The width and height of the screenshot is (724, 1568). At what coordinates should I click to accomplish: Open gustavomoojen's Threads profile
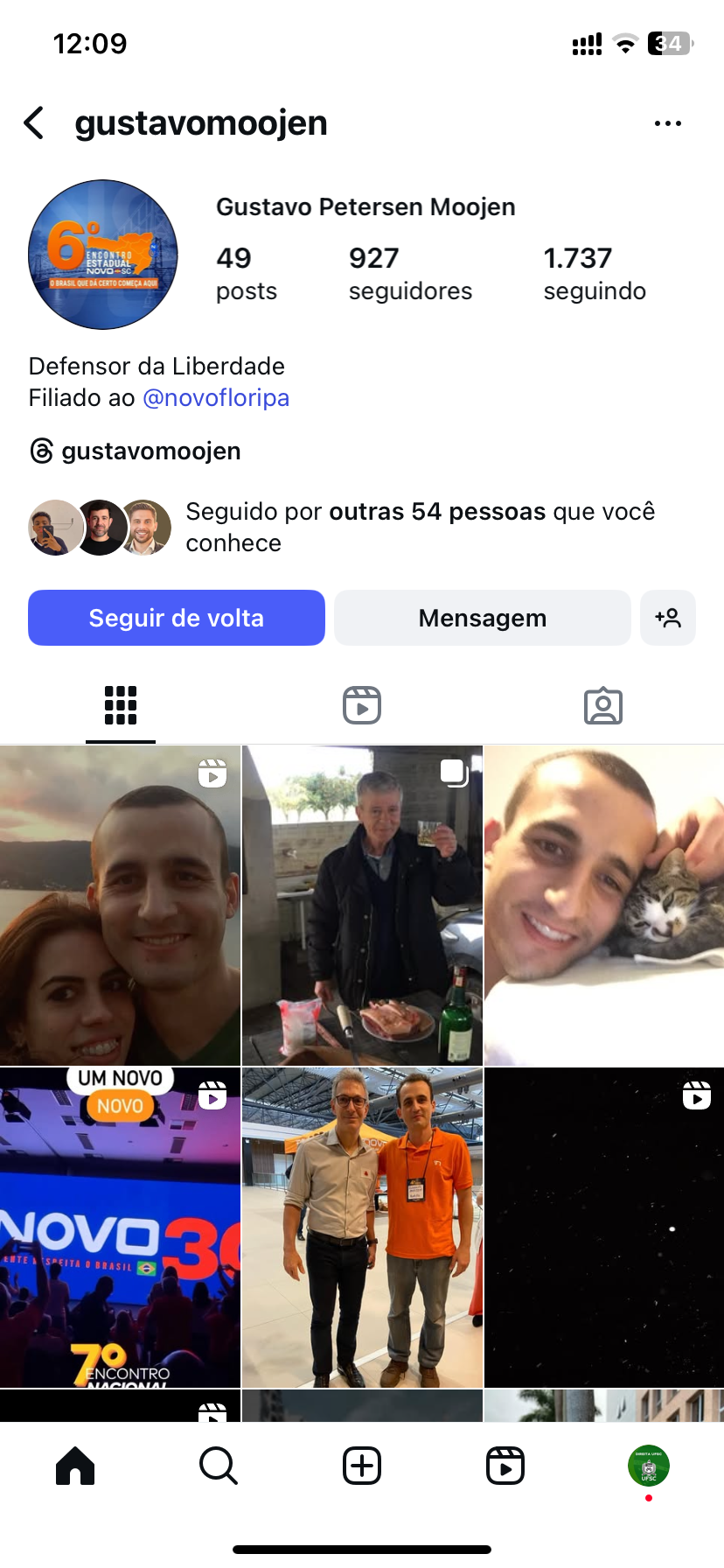(136, 451)
